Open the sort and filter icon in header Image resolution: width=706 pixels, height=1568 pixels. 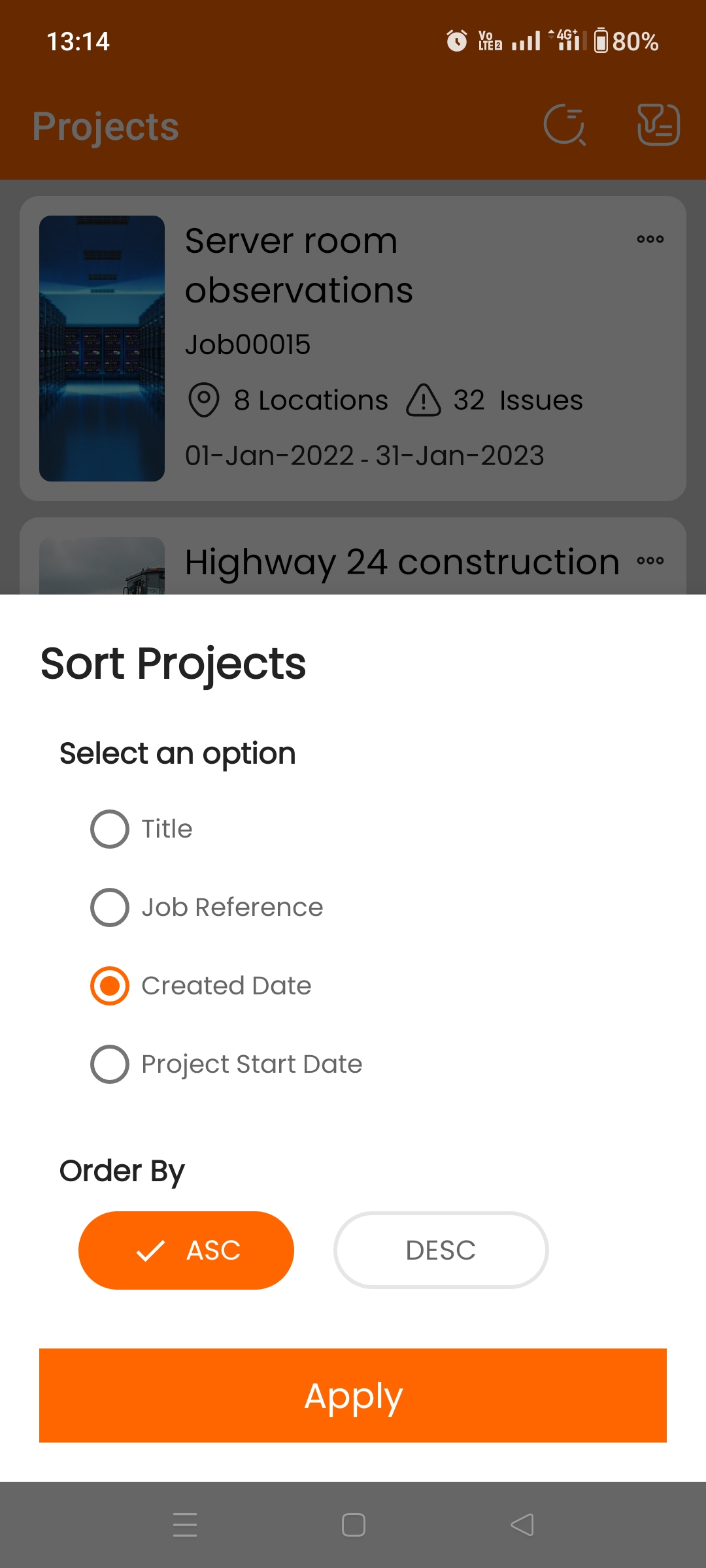click(x=657, y=126)
